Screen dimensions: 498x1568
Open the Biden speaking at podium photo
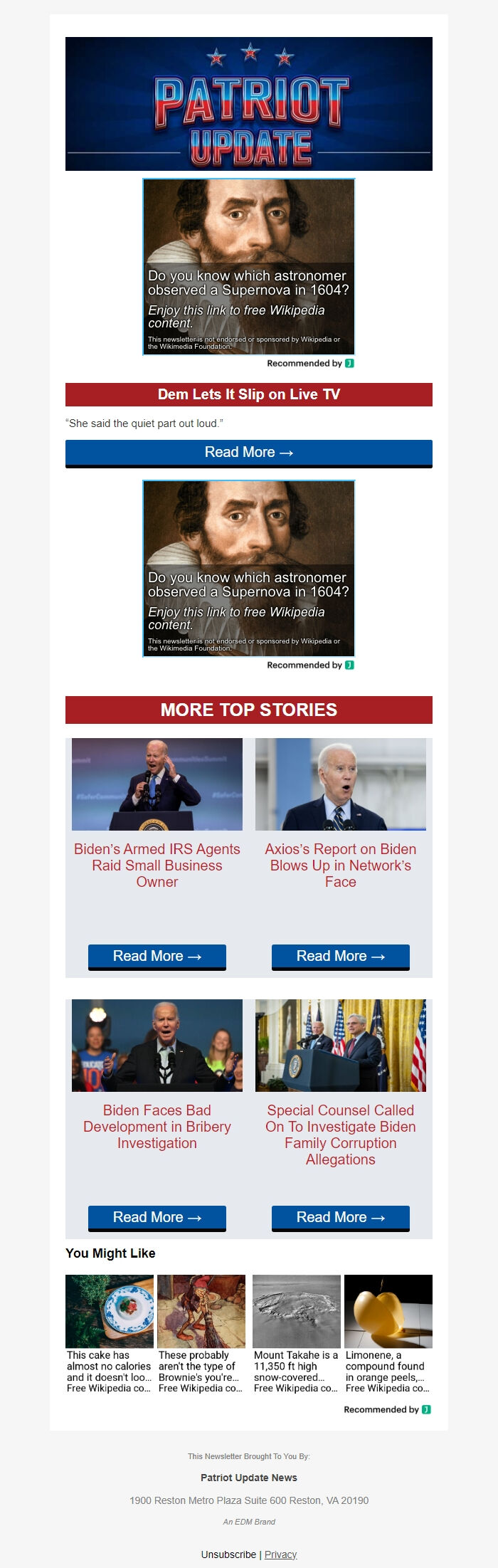pyautogui.click(x=157, y=784)
